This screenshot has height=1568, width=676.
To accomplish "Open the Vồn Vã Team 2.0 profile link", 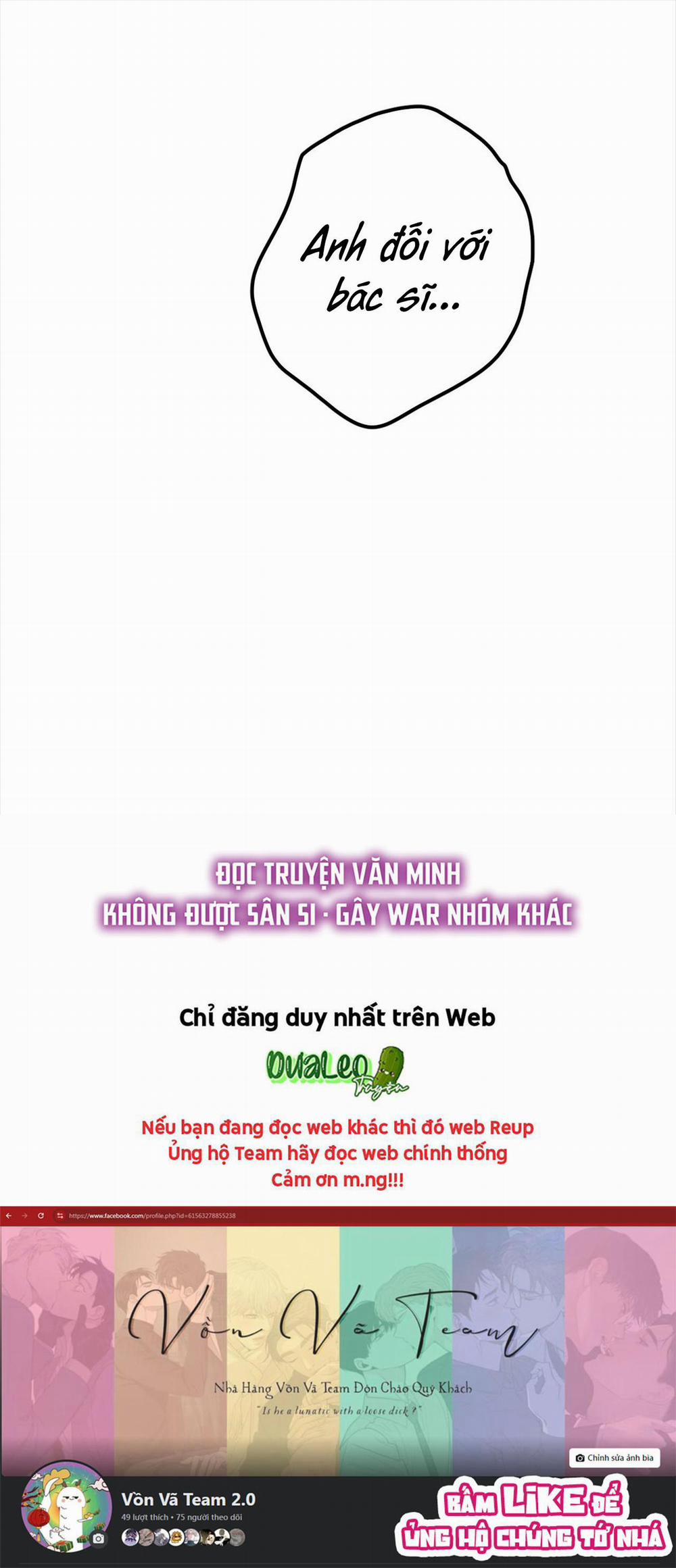I will (x=189, y=1497).
